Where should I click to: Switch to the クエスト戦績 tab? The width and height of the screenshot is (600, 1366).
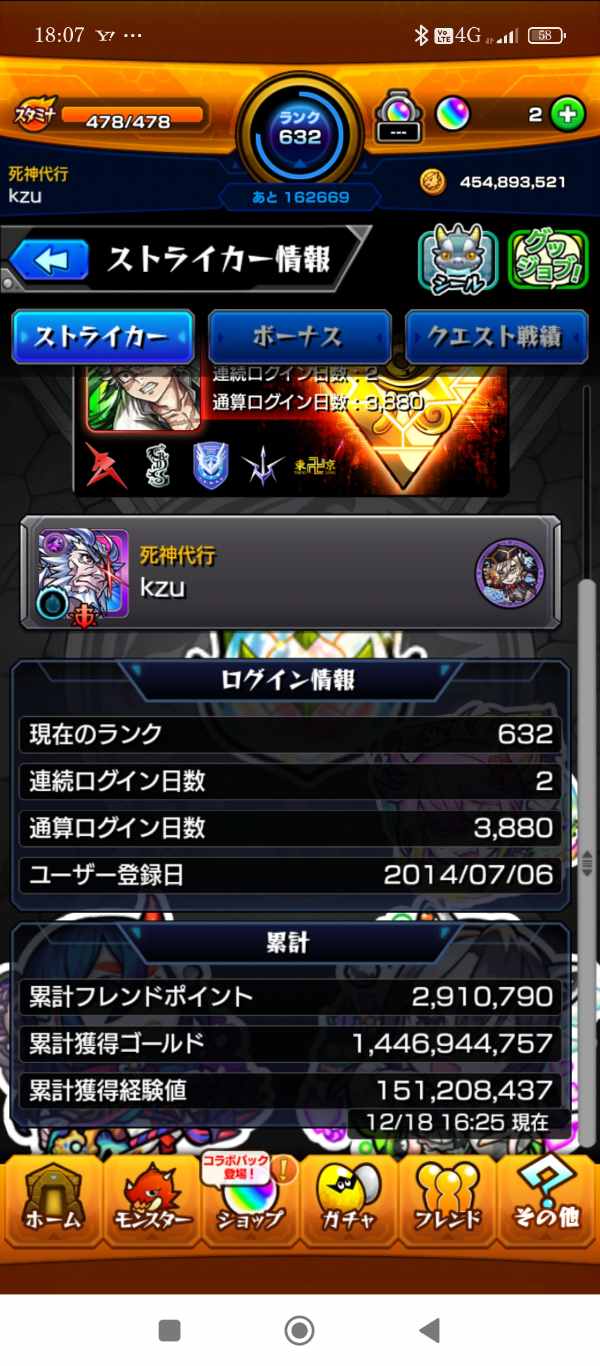(495, 337)
